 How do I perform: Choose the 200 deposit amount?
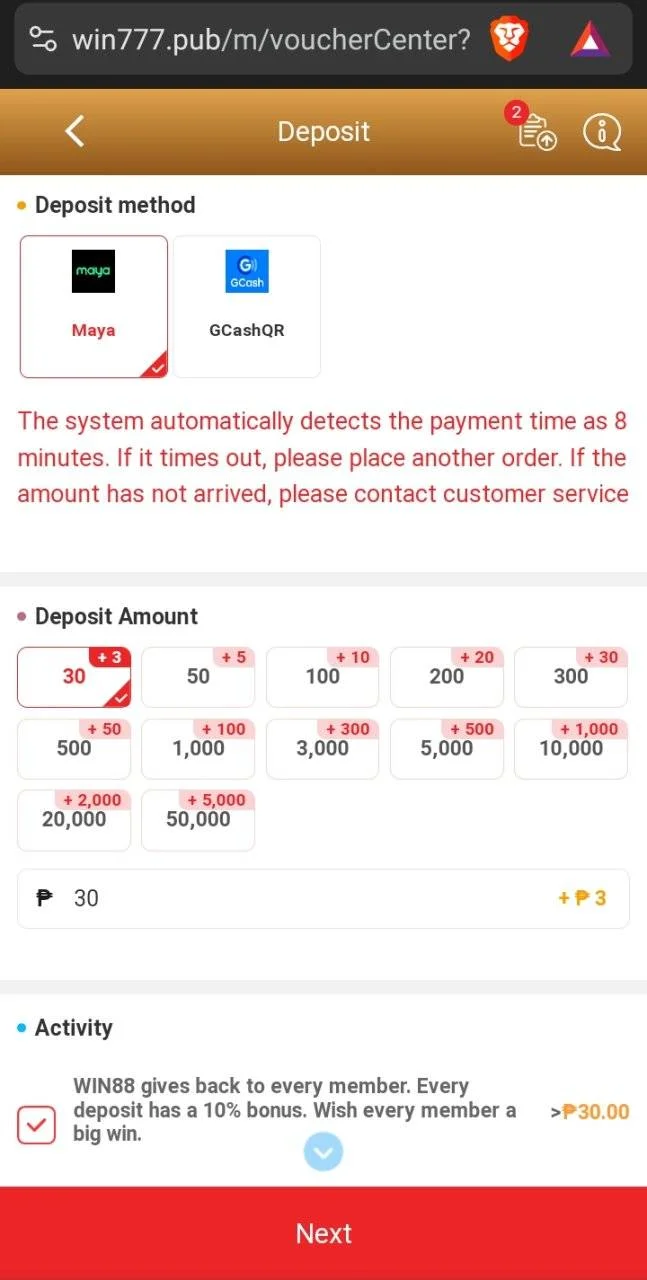click(x=446, y=677)
